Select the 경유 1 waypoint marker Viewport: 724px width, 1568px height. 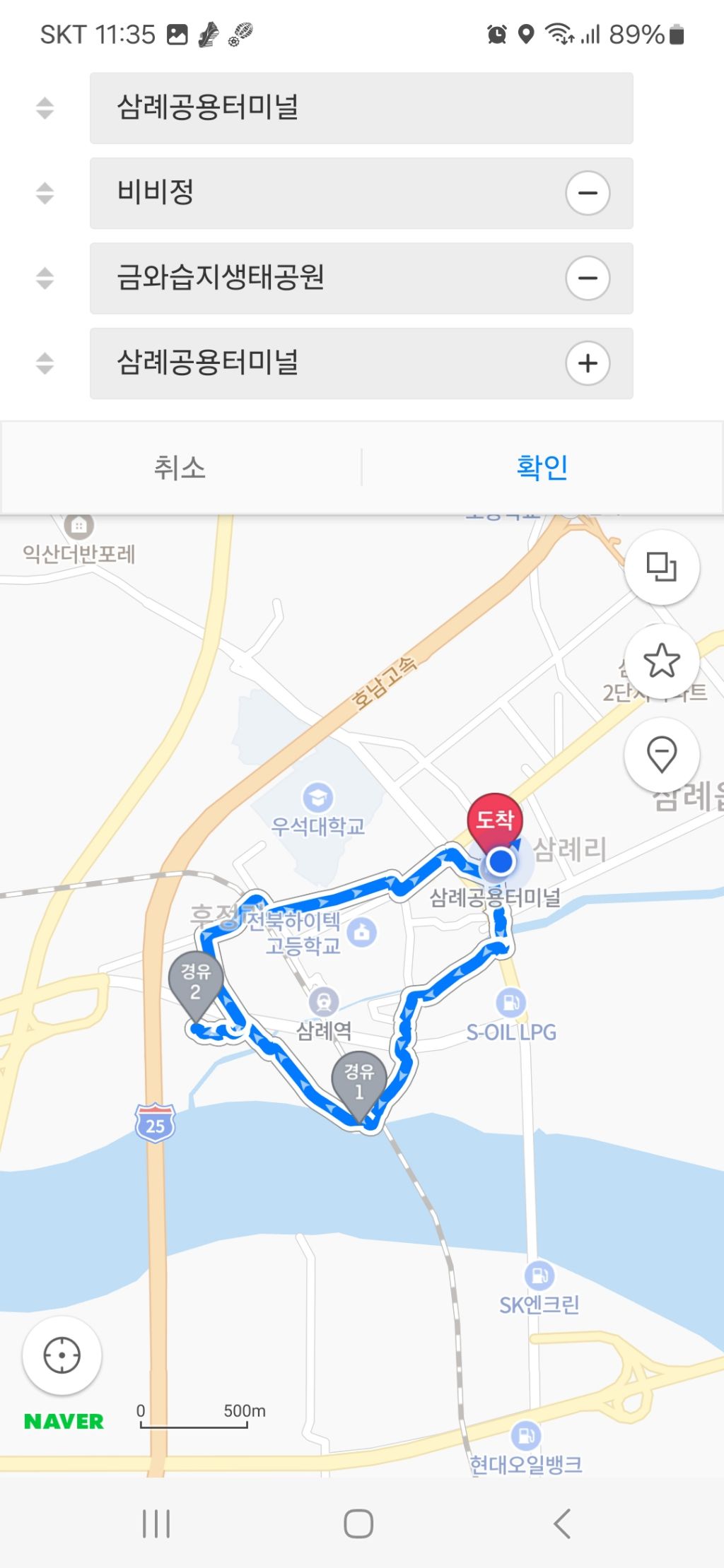pyautogui.click(x=359, y=1081)
